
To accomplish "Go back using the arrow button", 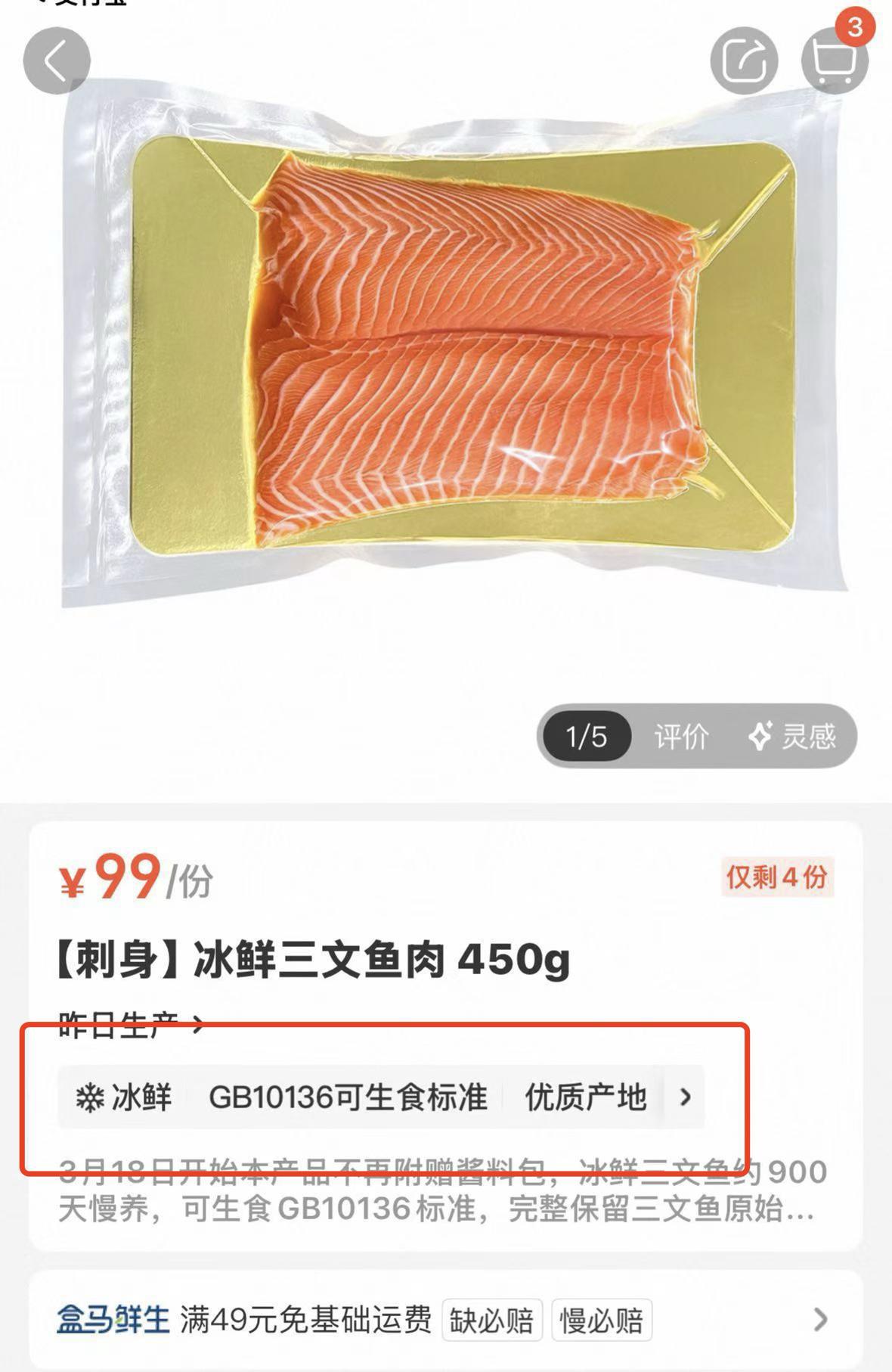I will pyautogui.click(x=57, y=61).
